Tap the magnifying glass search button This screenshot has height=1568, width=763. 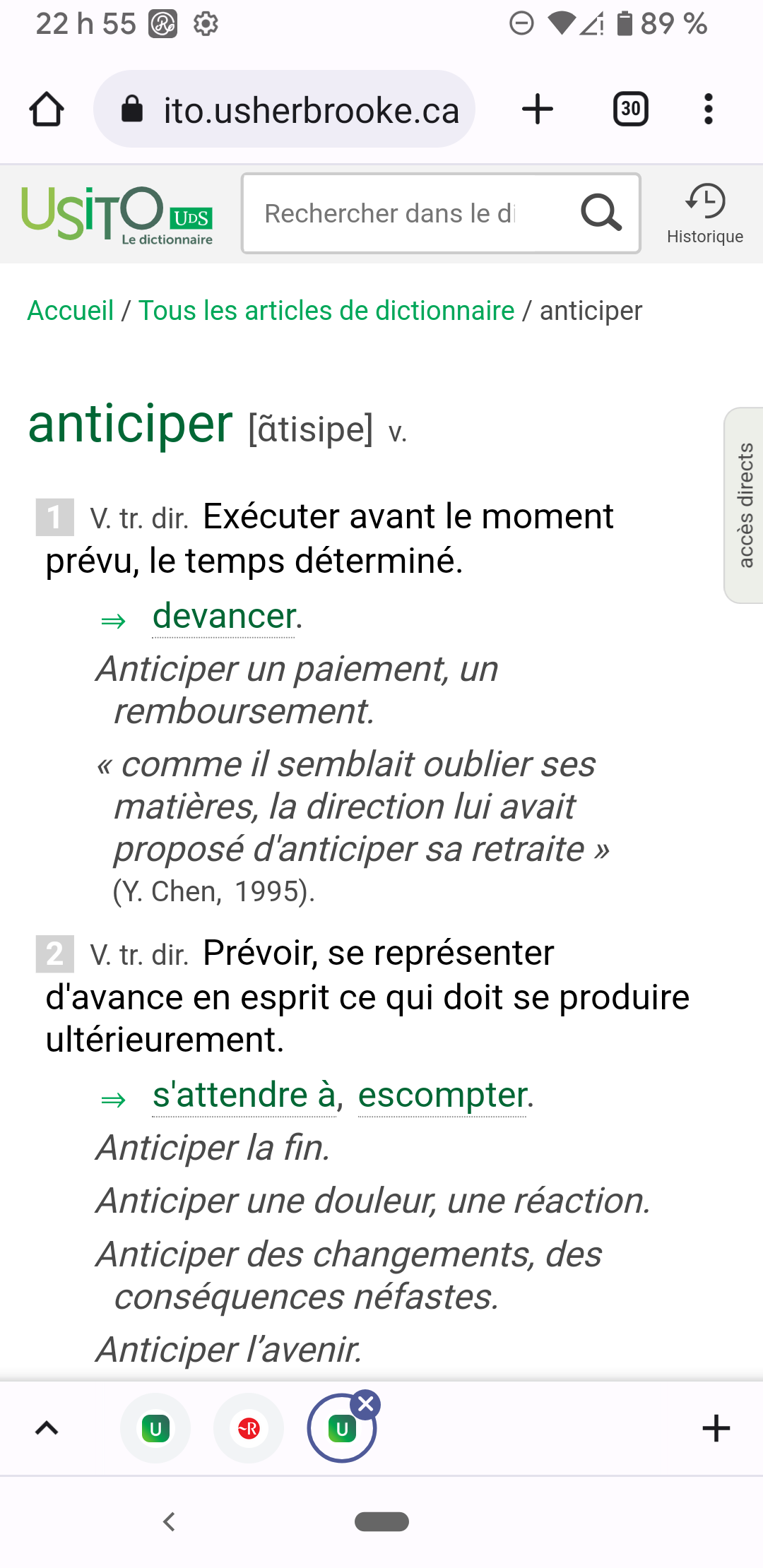[x=601, y=213]
